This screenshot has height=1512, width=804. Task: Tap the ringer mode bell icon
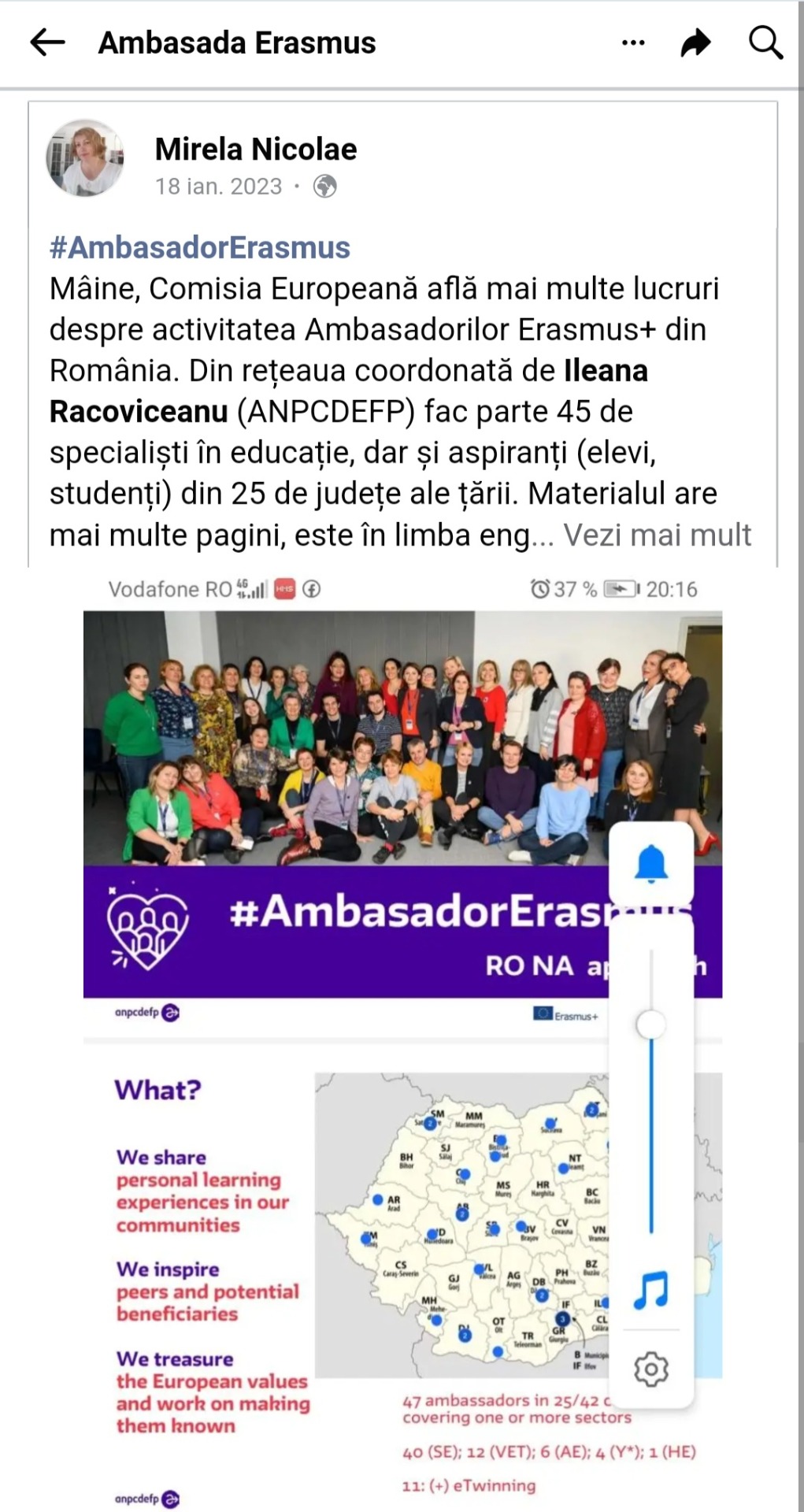(x=651, y=864)
